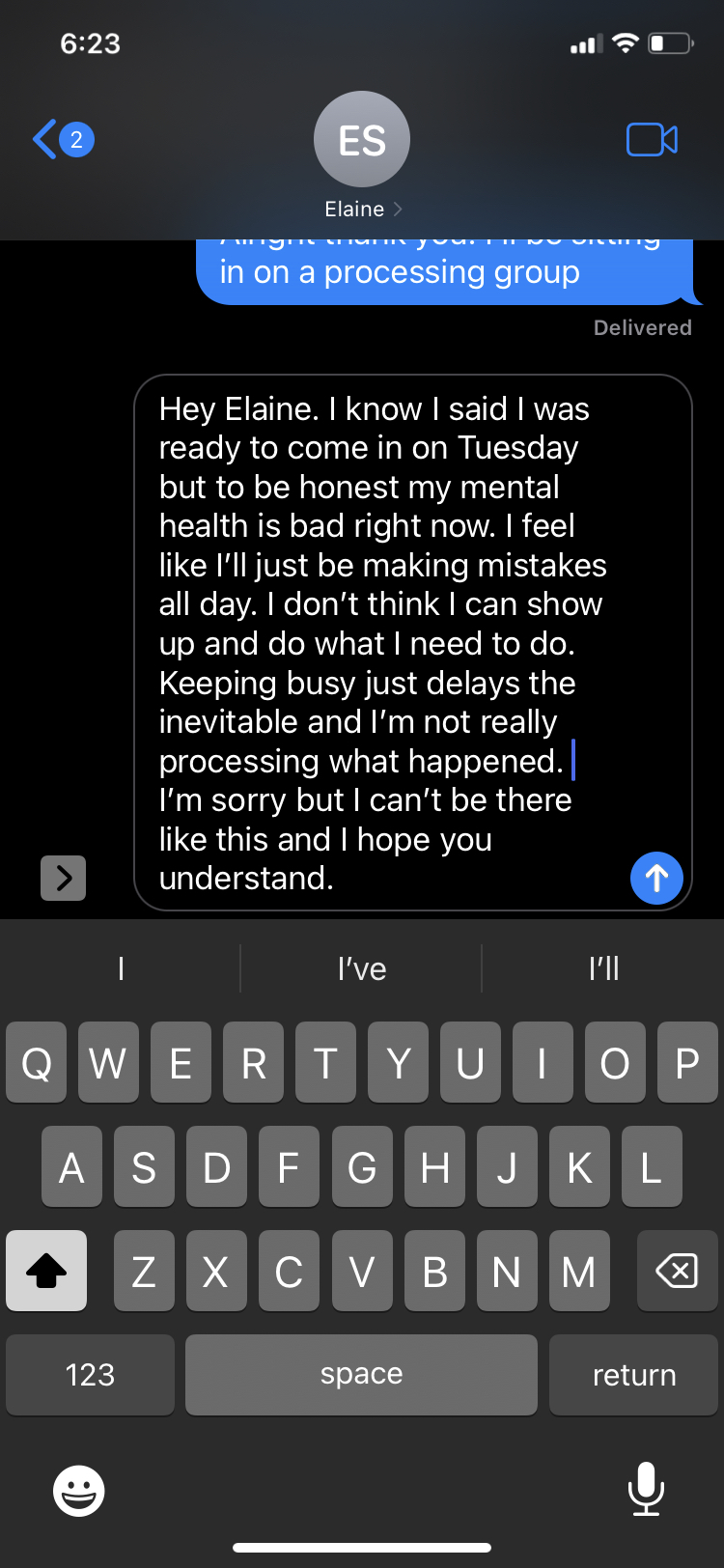The height and width of the screenshot is (1568, 724).
Task: Tap the backspace key
Action: tap(677, 1271)
